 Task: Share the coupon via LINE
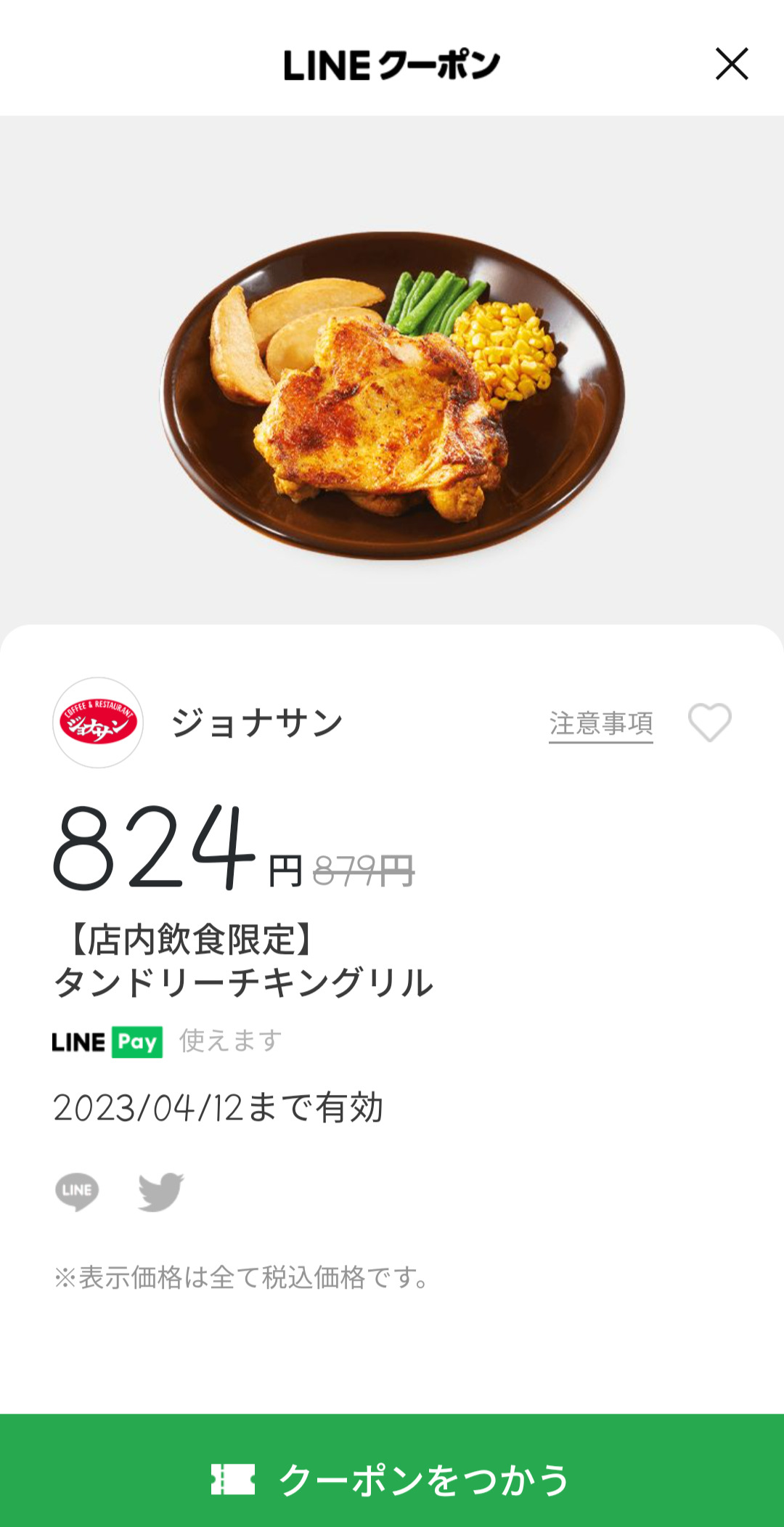77,1192
